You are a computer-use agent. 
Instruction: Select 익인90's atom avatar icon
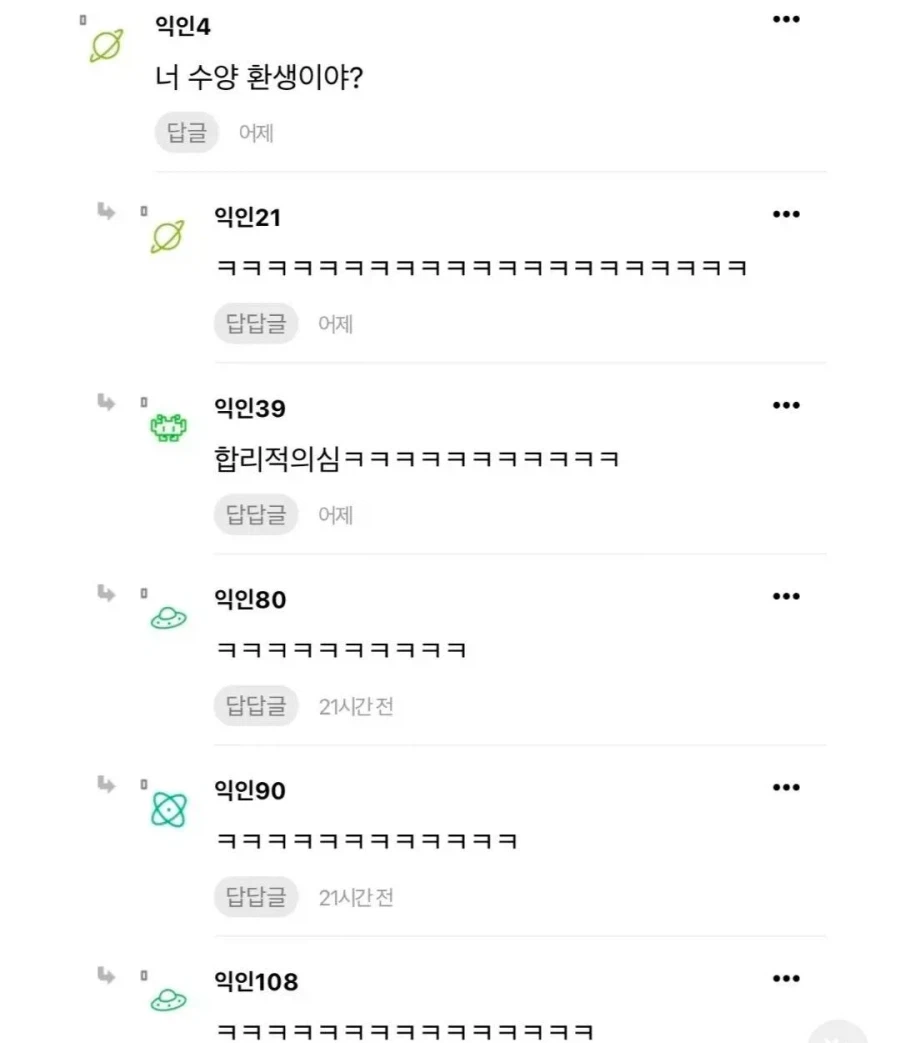pos(168,809)
